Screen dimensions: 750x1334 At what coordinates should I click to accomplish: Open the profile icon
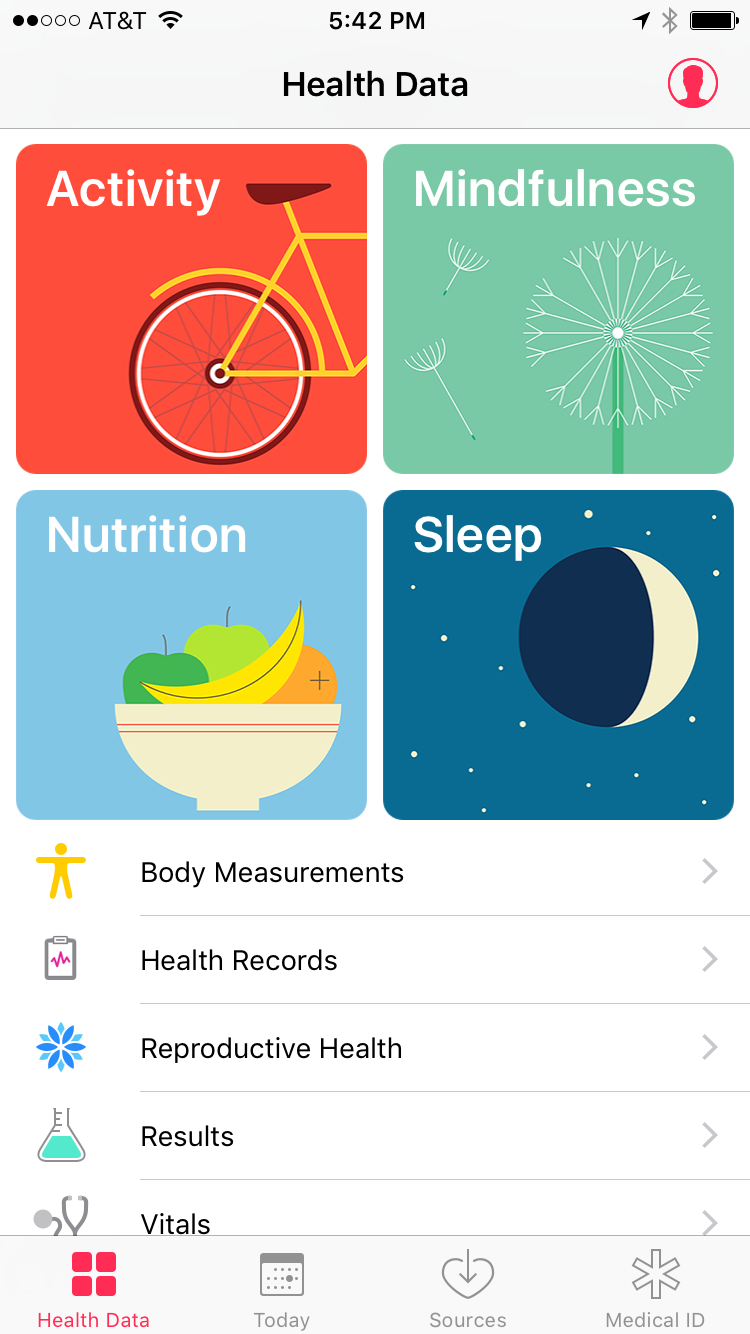pyautogui.click(x=693, y=83)
